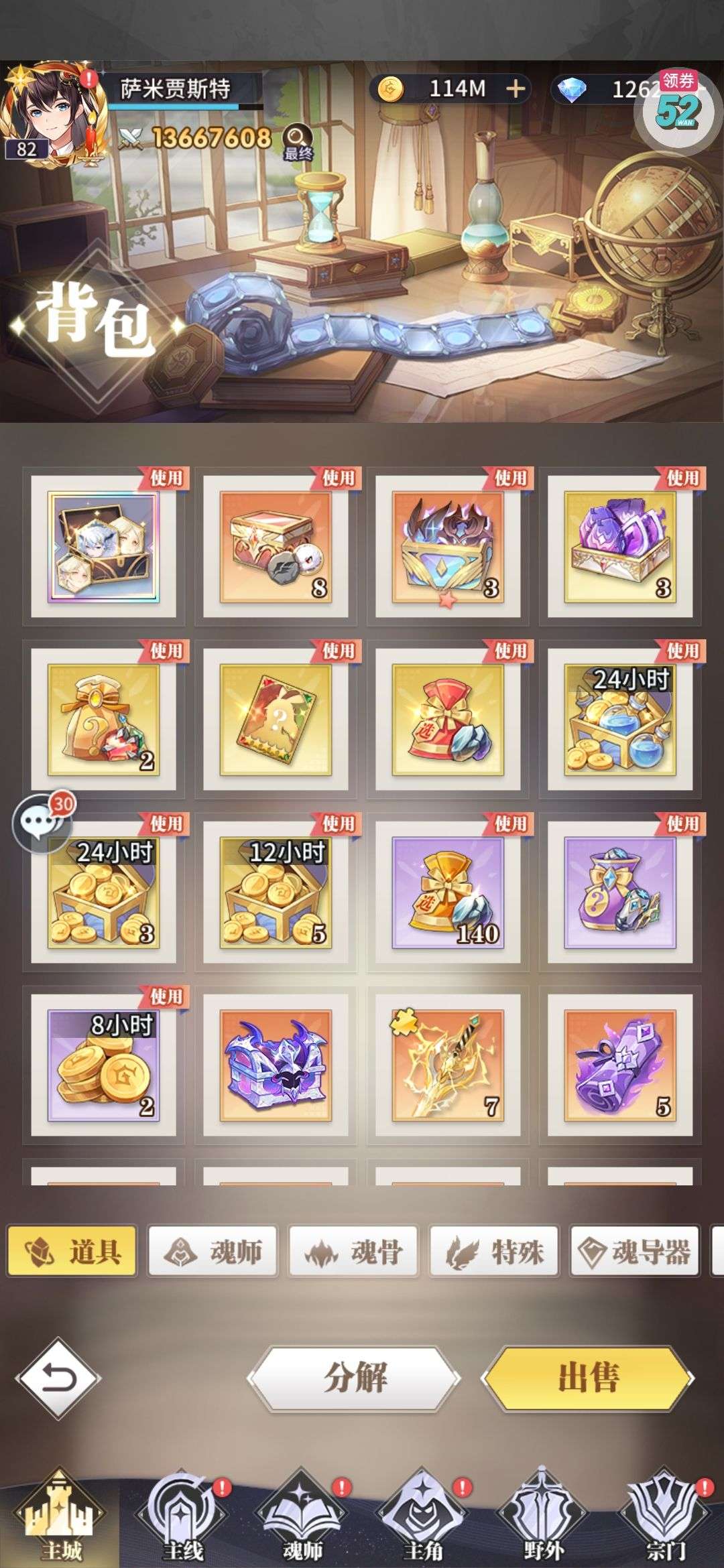
Task: Select the 8小时 gold coins item
Action: coord(103,1065)
